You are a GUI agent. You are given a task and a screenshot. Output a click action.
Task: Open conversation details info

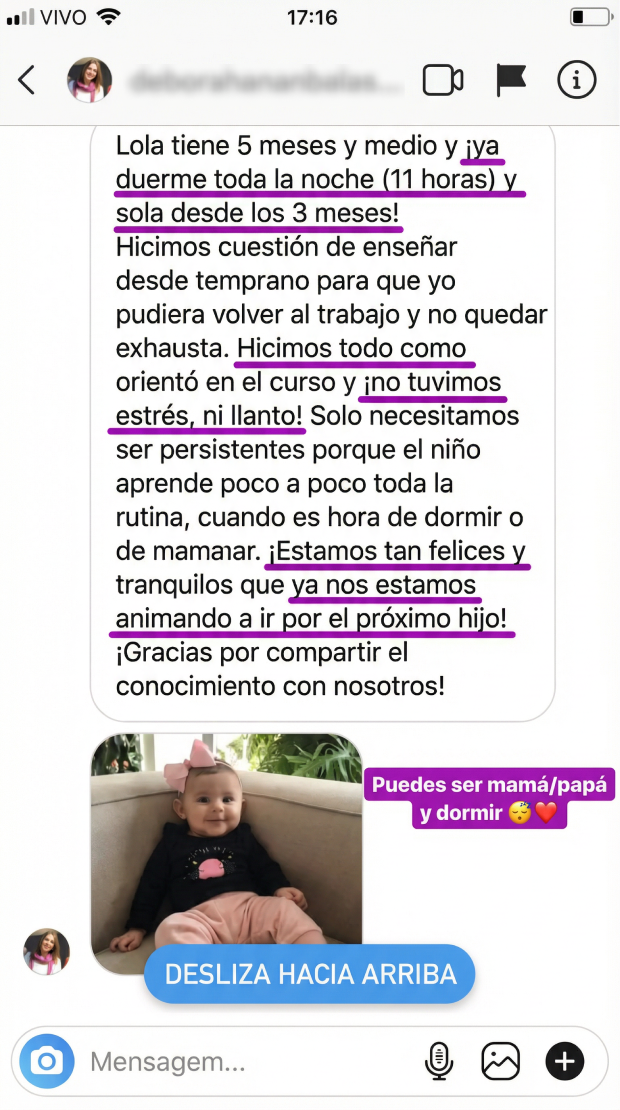pos(576,80)
